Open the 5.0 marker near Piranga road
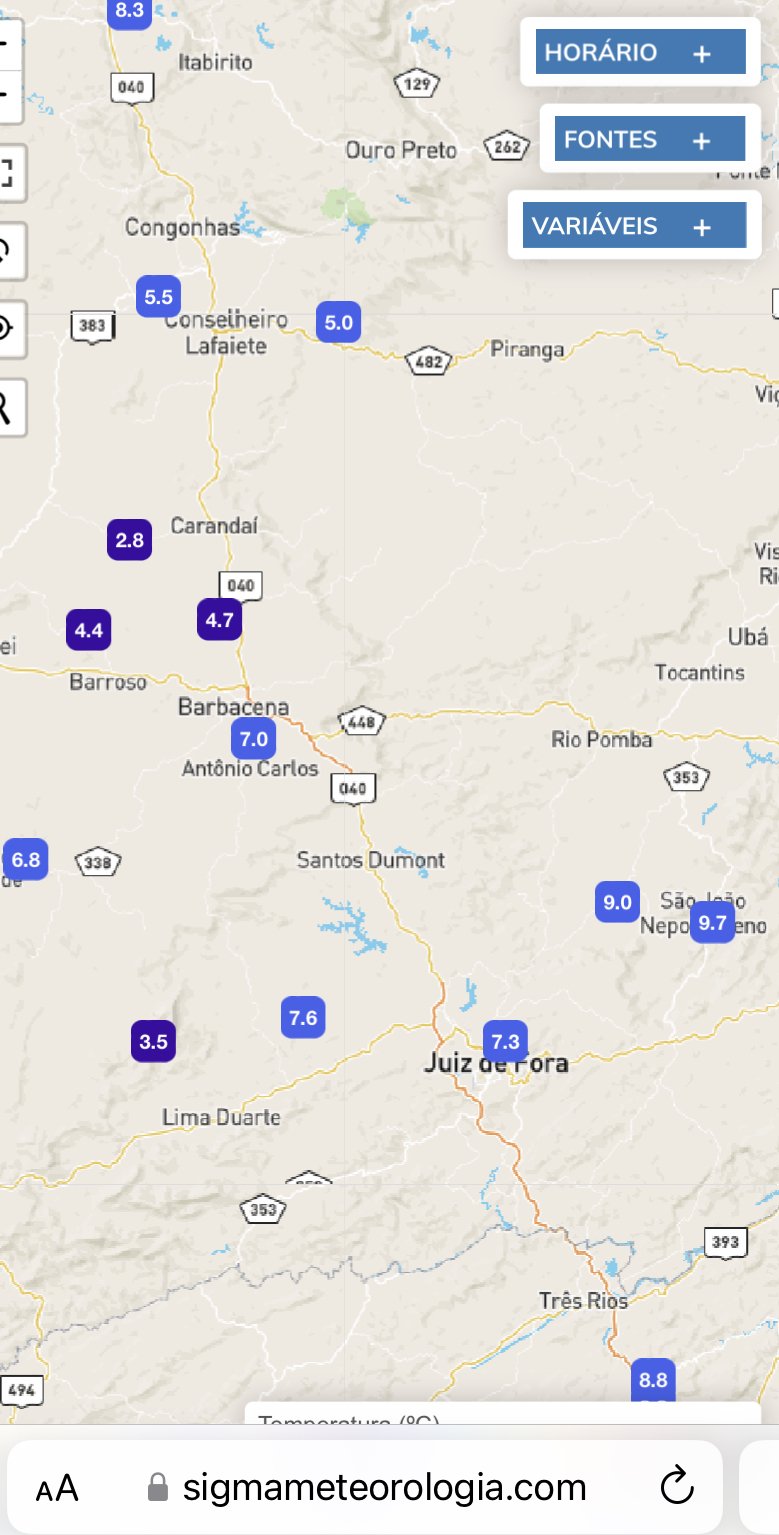This screenshot has height=1535, width=779. coord(339,322)
